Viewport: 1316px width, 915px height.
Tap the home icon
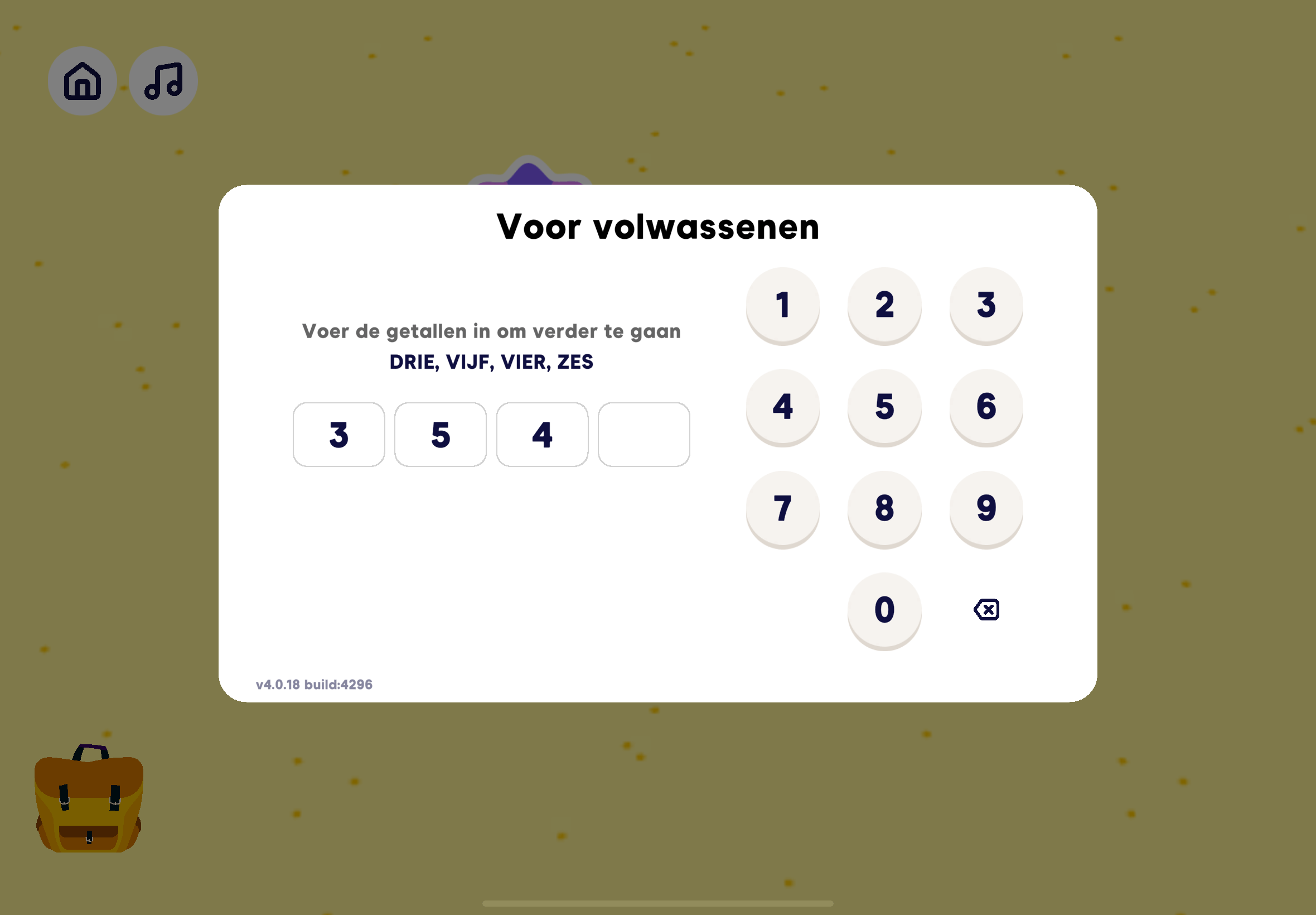82,81
